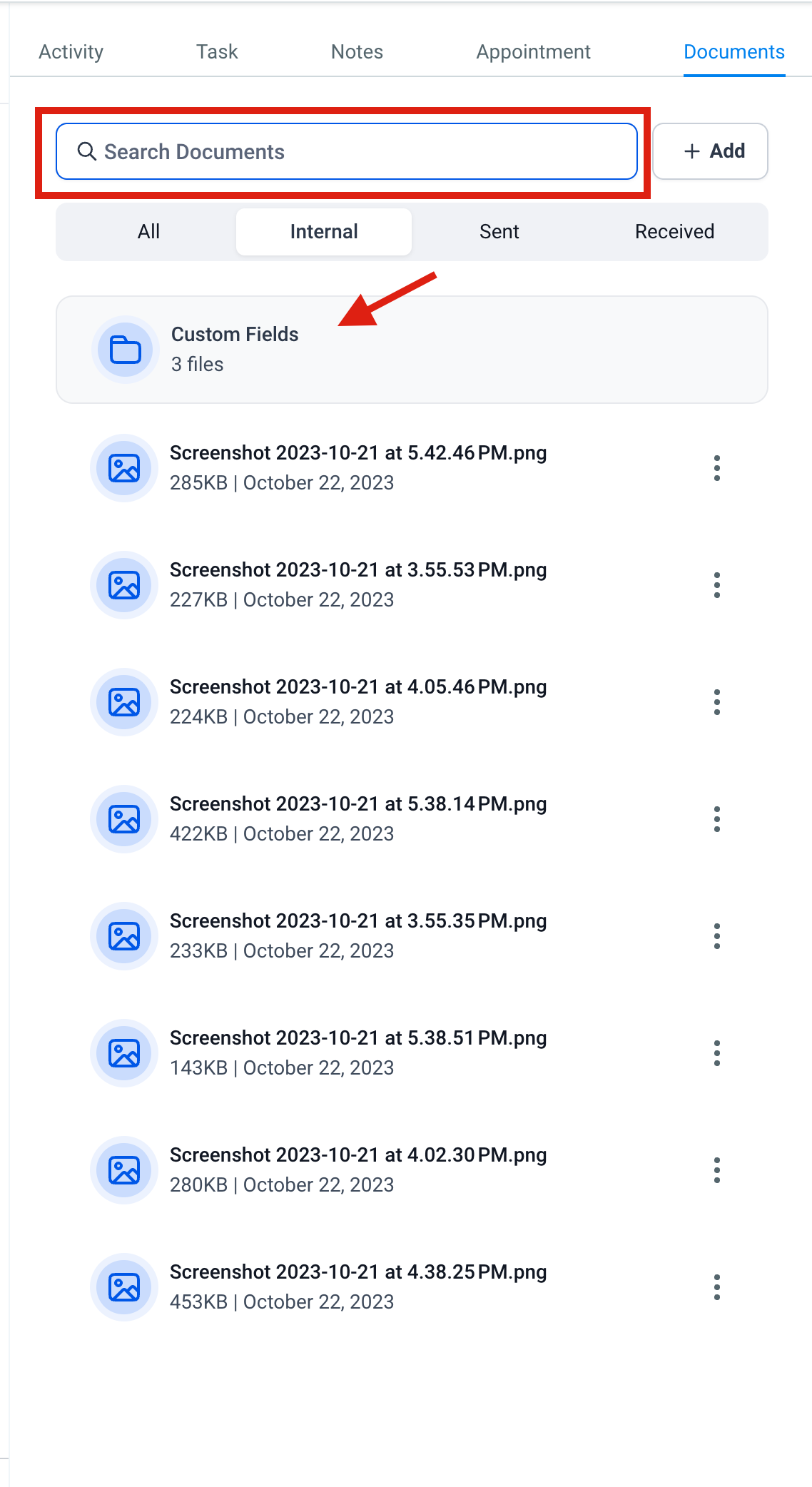Open Screenshot at 3.55.35 PM file
Viewport: 812px width, 1487px height.
coord(358,936)
